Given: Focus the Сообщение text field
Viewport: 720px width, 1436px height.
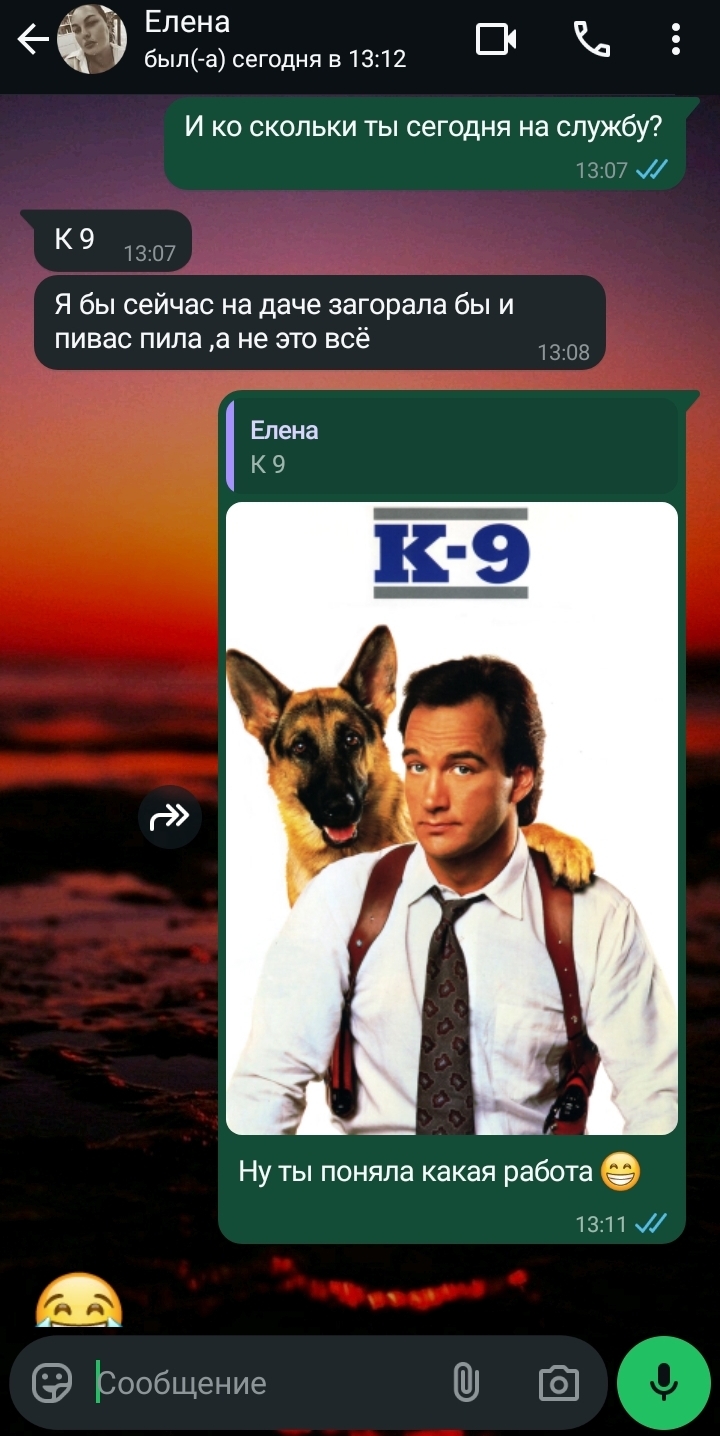Looking at the screenshot, I should 260,1383.
